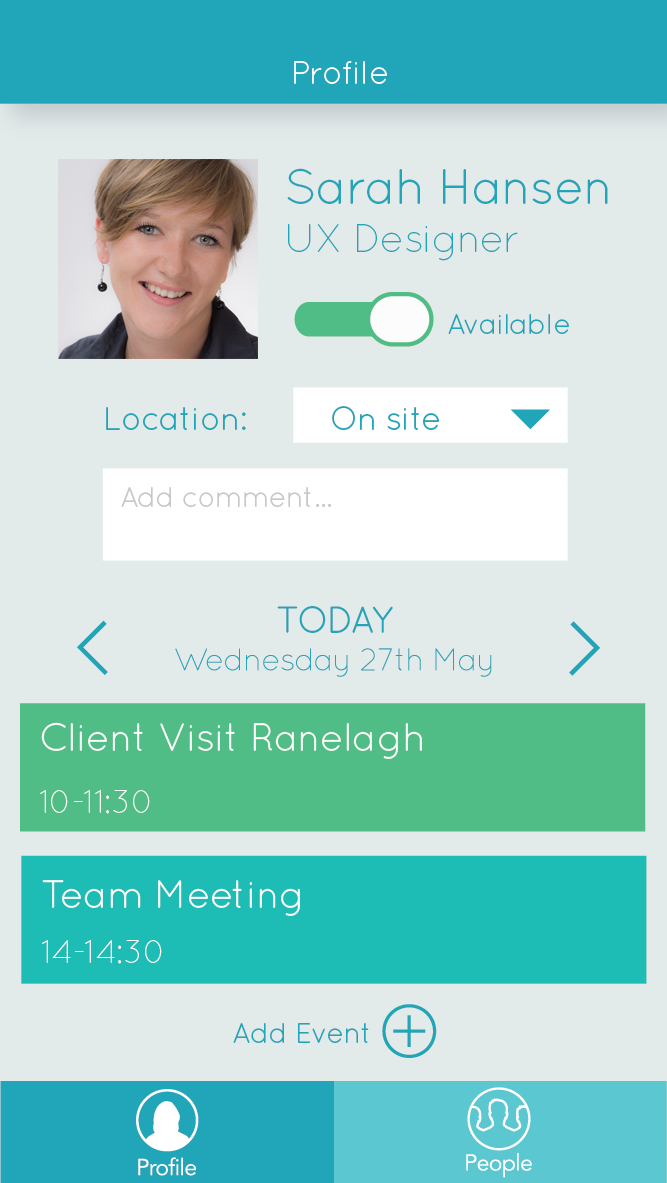Select the Profile tab
This screenshot has width=667, height=1183.
pyautogui.click(x=167, y=1132)
